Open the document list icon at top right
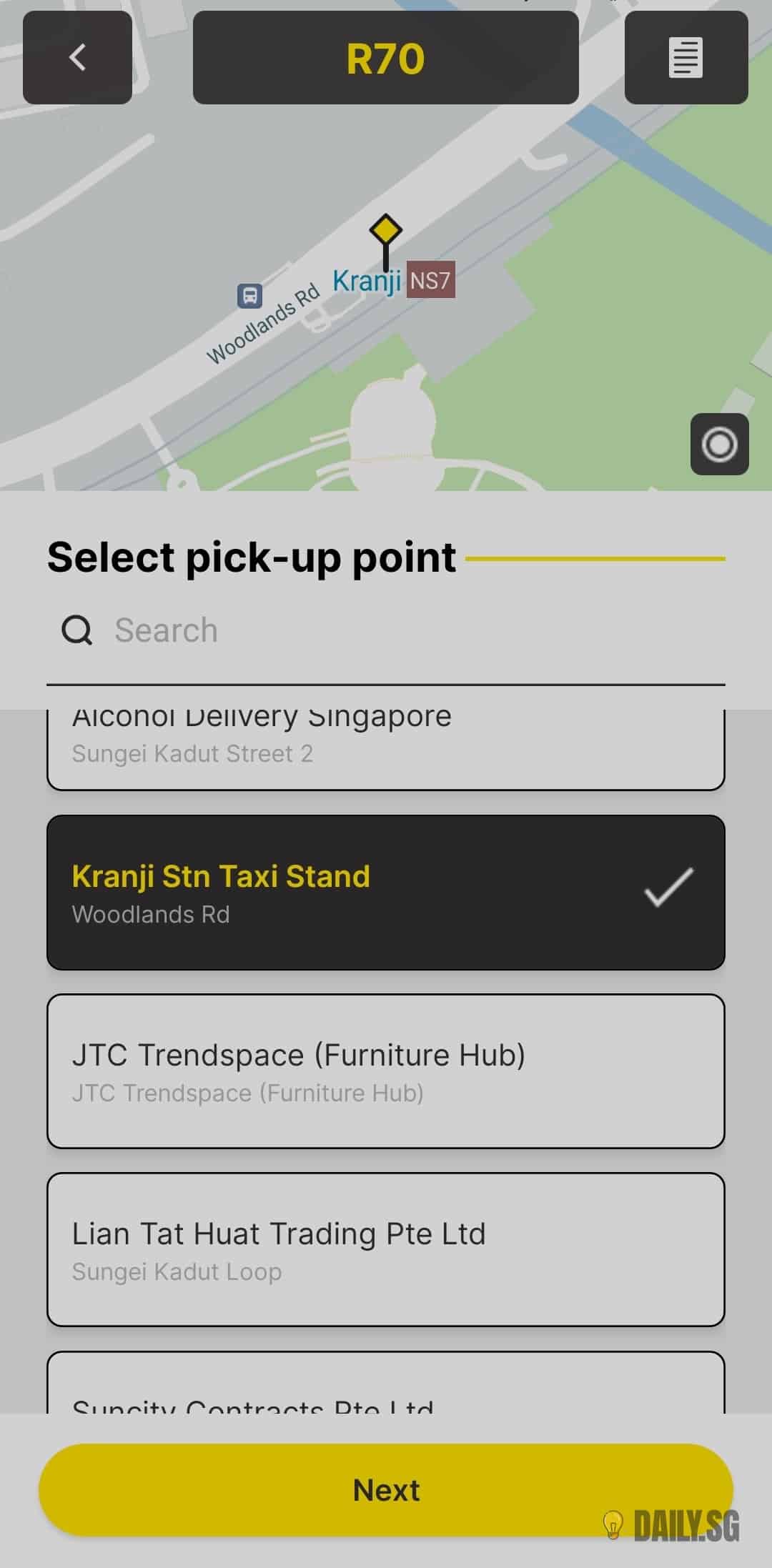Image resolution: width=772 pixels, height=1568 pixels. 686,57
